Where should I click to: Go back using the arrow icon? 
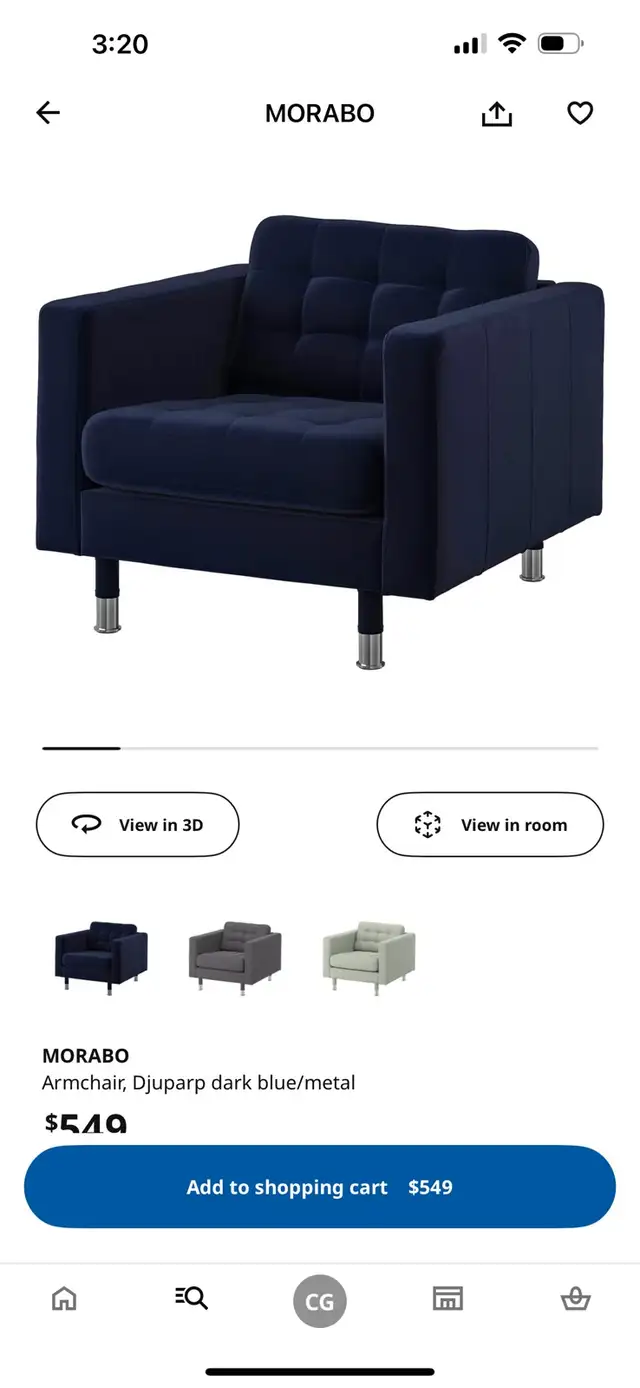click(48, 113)
